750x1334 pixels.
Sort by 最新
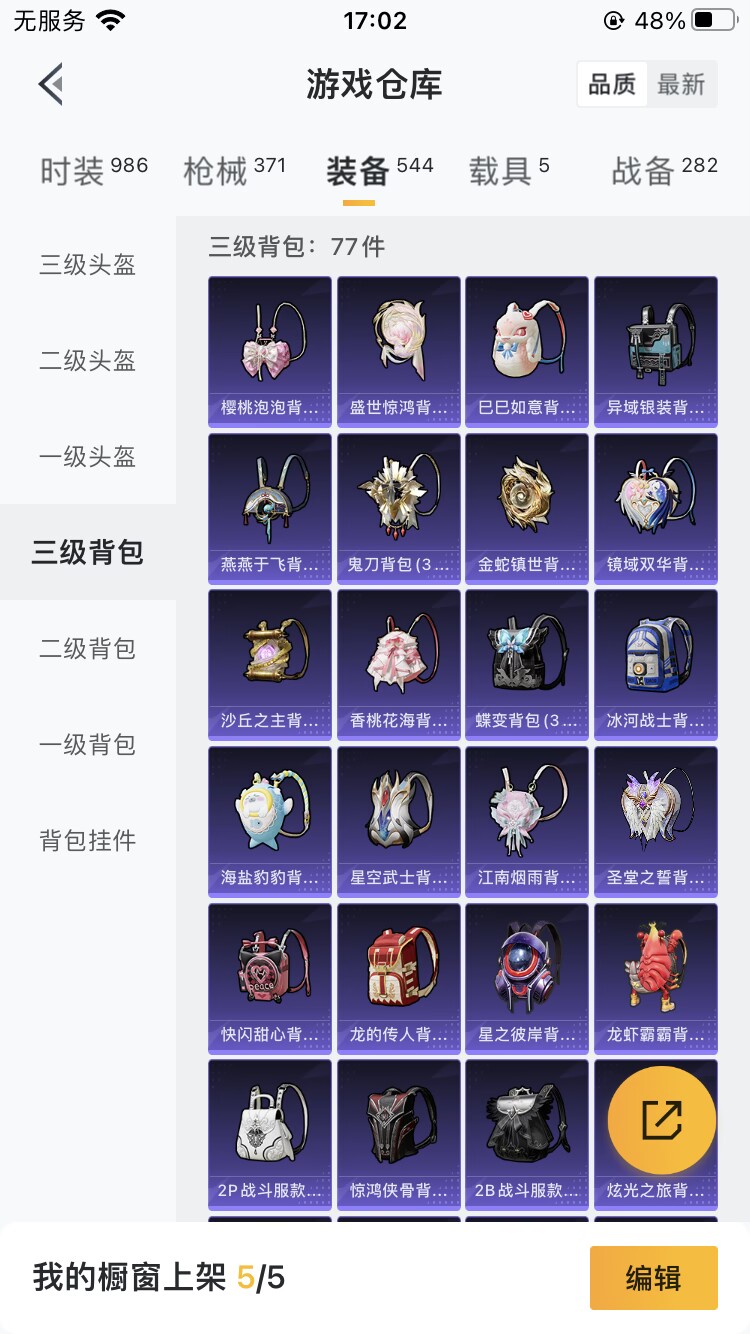click(x=681, y=85)
